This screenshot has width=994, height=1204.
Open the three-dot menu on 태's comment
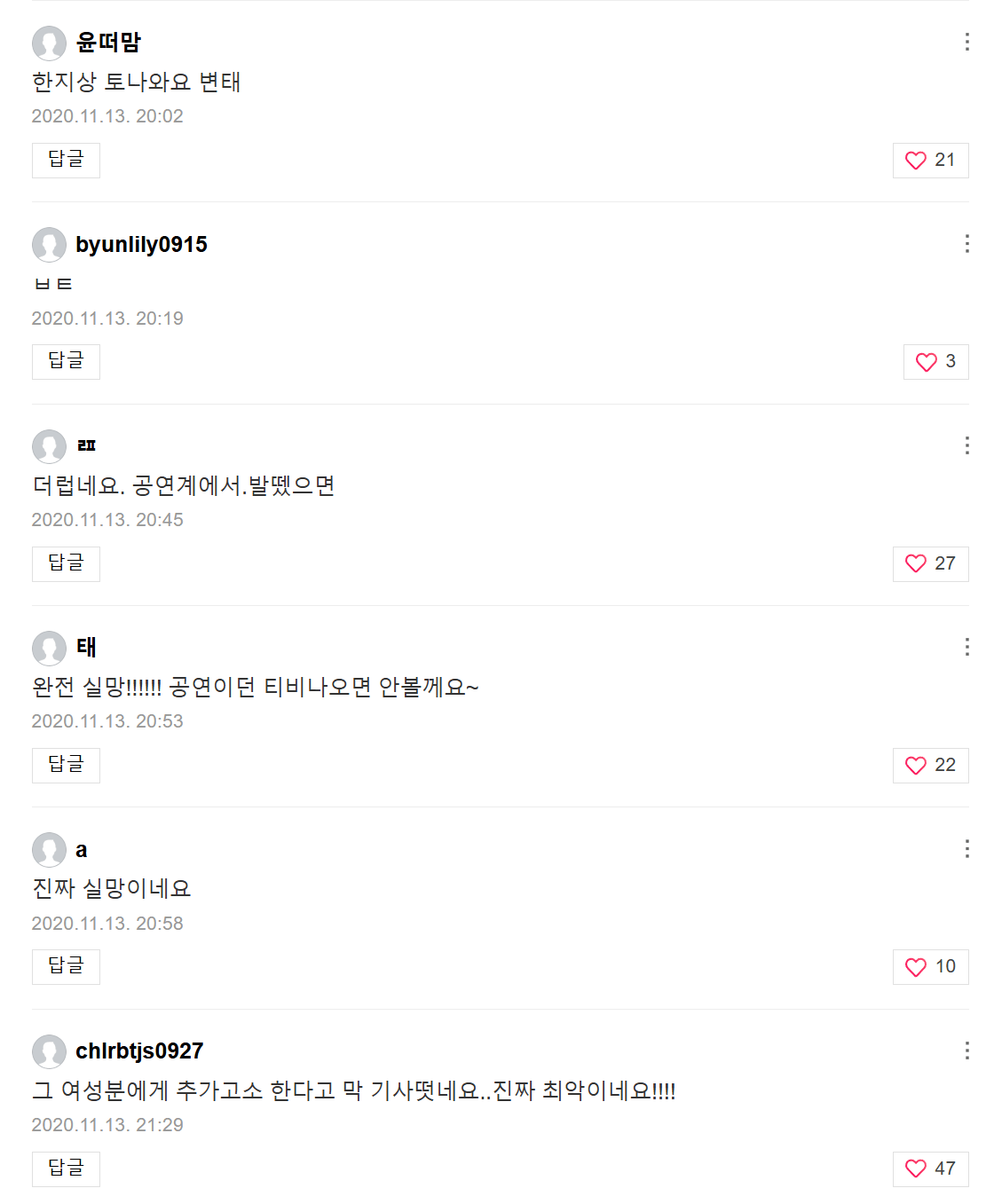[x=966, y=647]
